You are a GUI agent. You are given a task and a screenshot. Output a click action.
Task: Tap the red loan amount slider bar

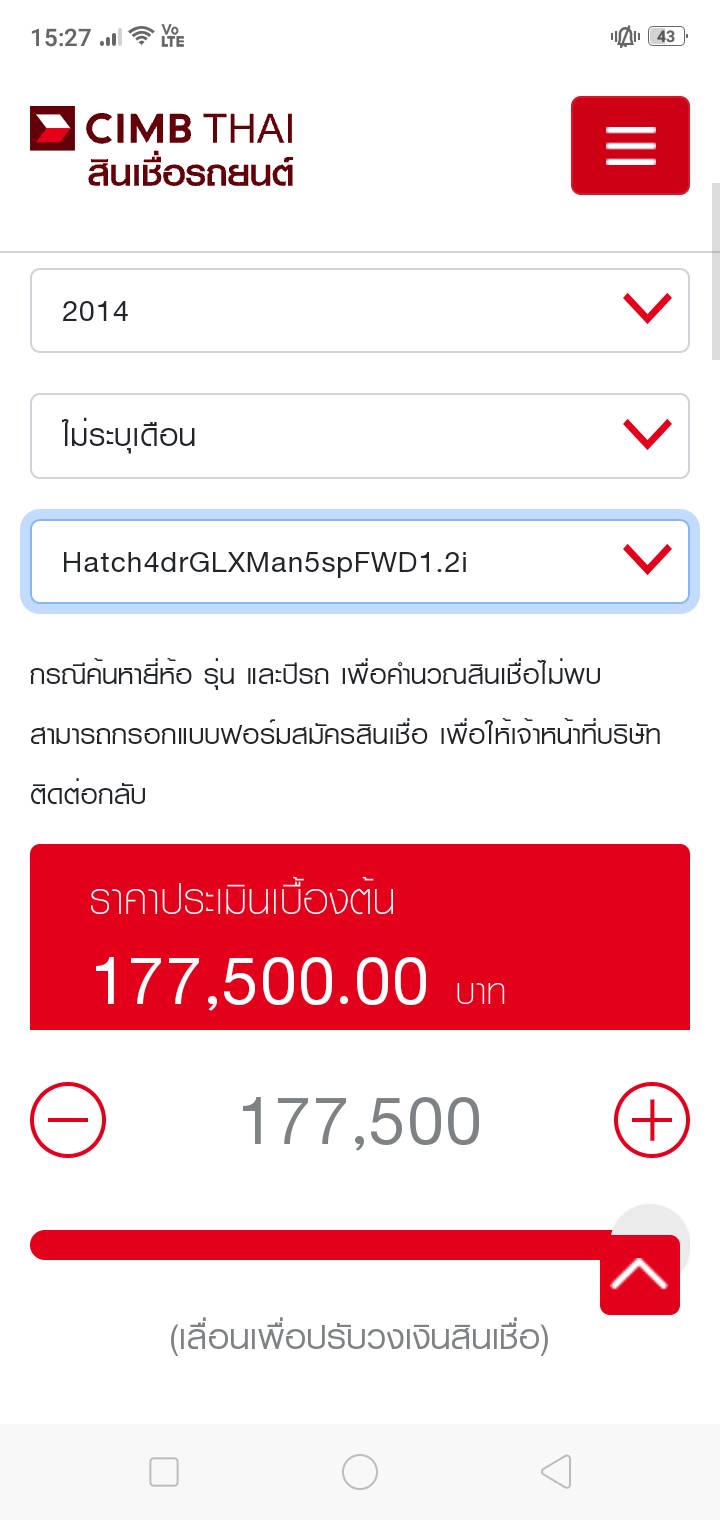pos(310,1245)
